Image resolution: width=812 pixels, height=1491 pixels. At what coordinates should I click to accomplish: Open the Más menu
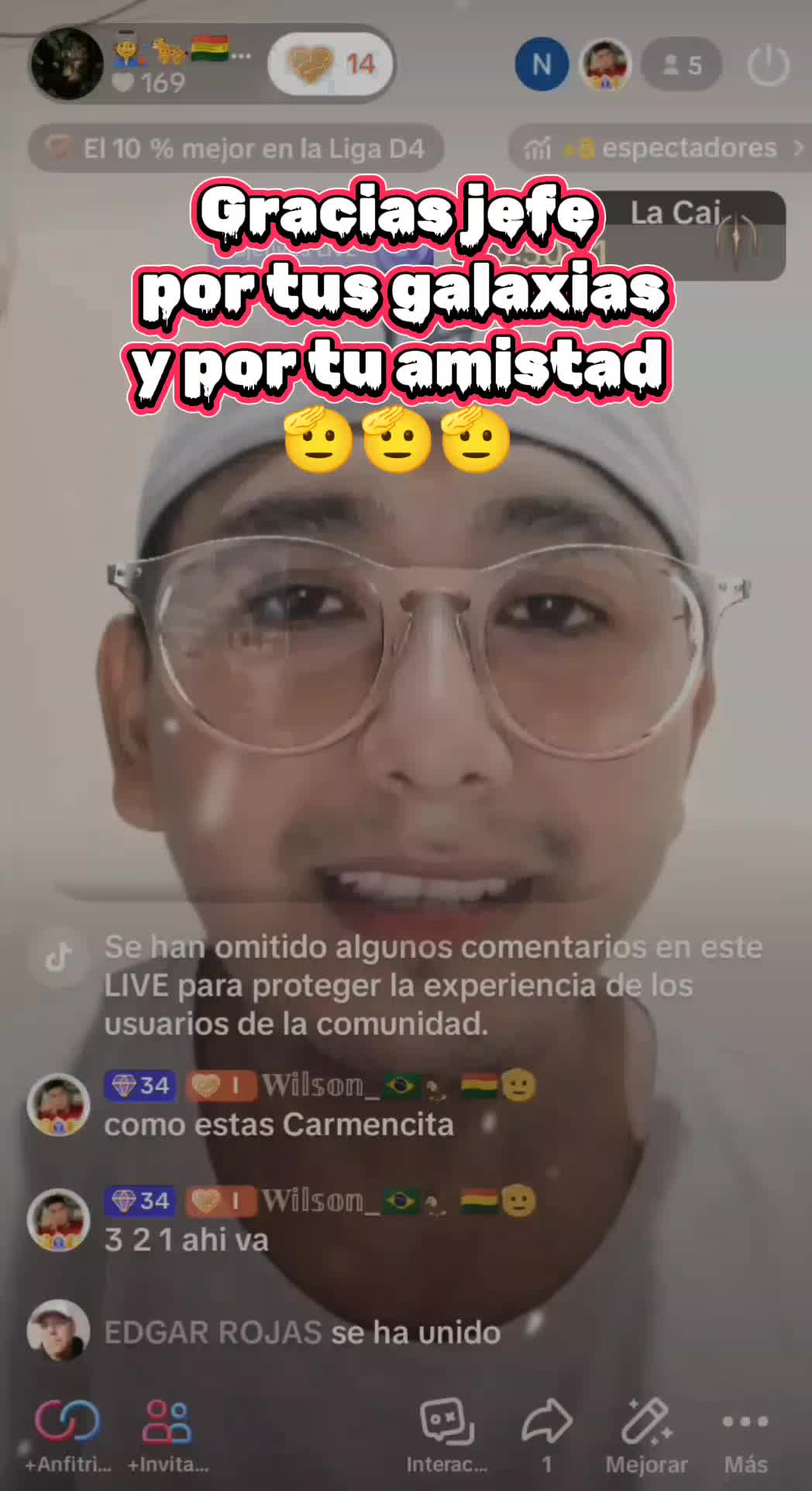(745, 1434)
